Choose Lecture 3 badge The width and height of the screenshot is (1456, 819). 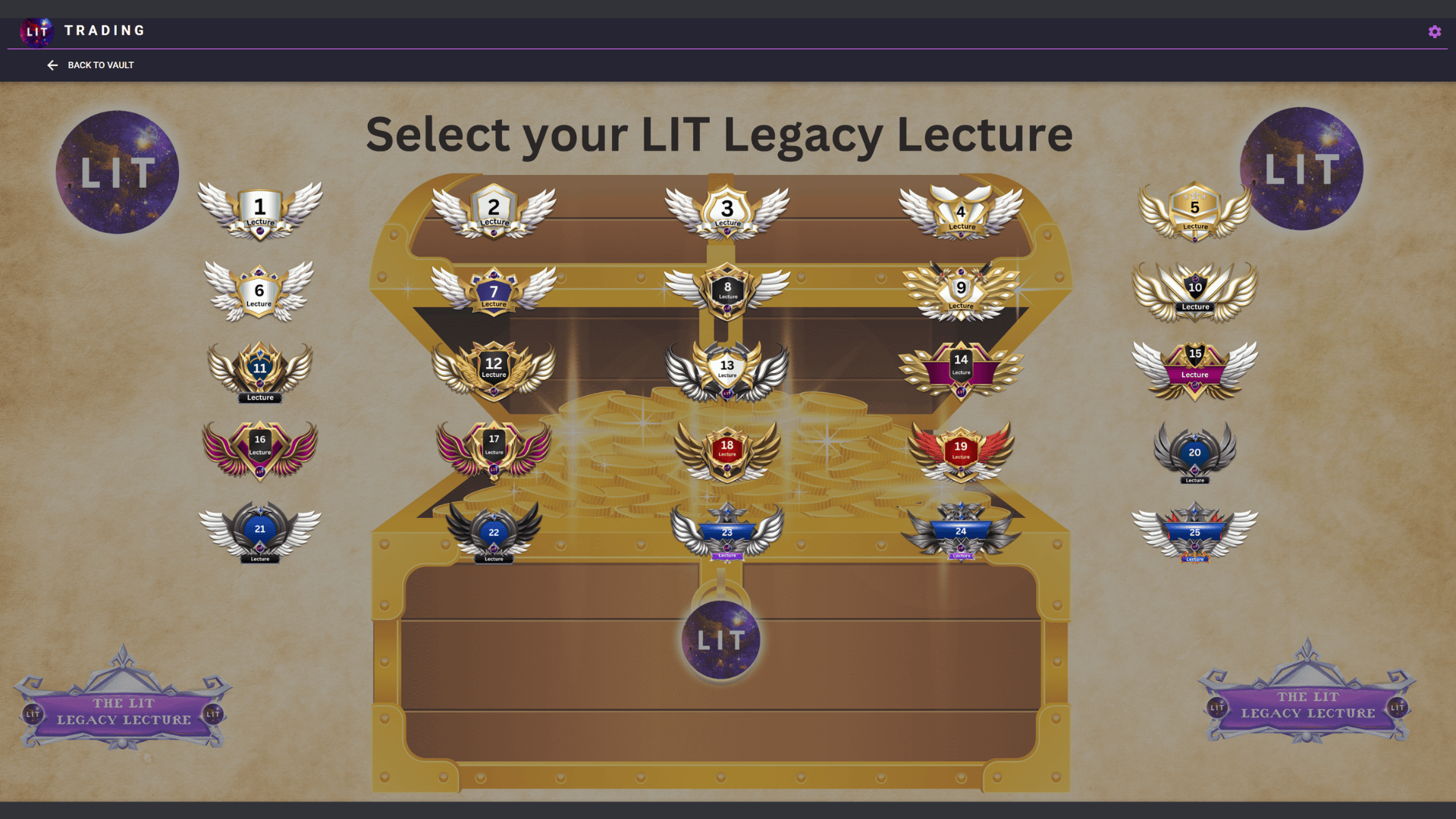727,212
